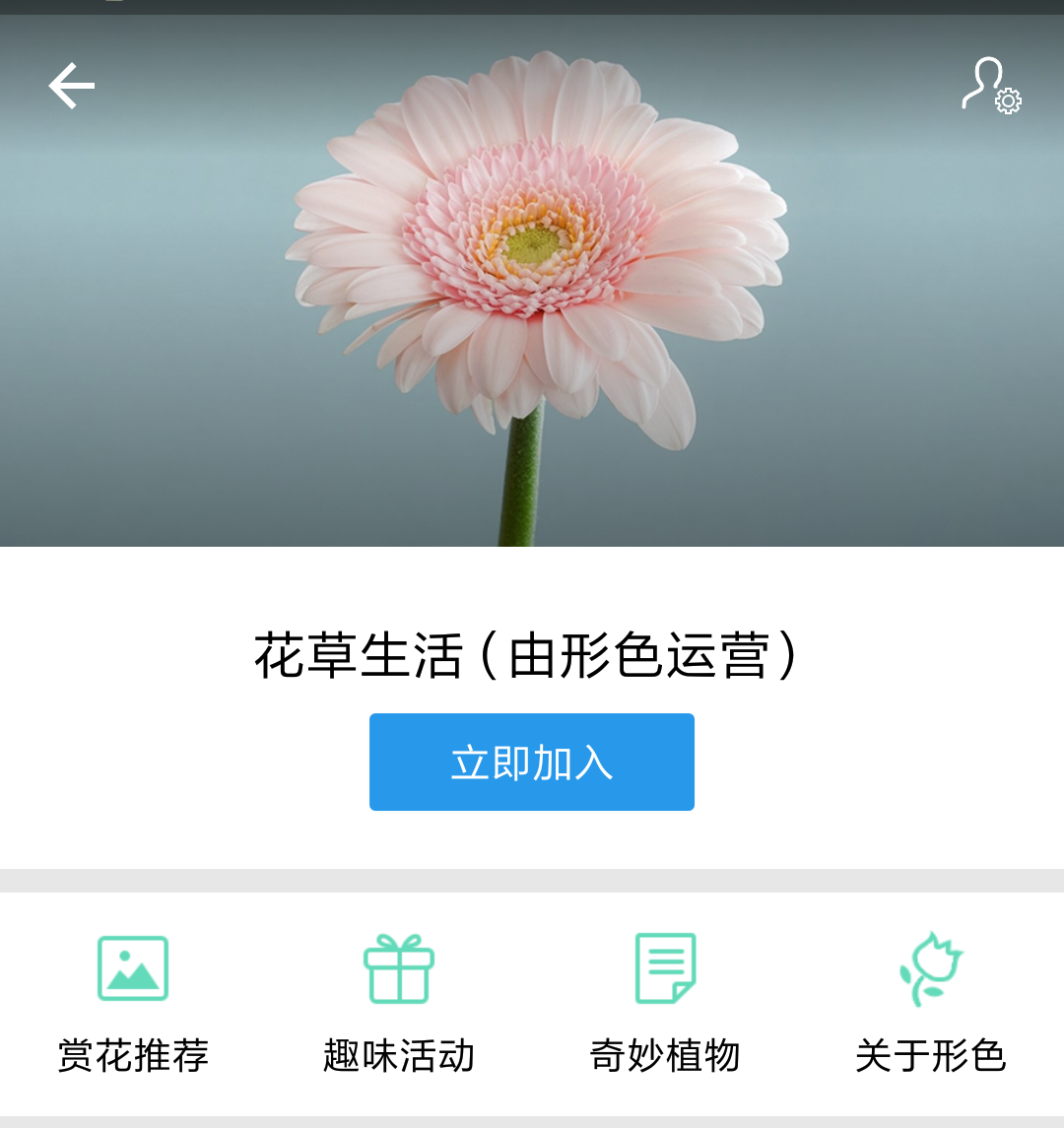Screen dimensions: 1064x1128
Task: Open the profile settings icon
Action: (990, 86)
